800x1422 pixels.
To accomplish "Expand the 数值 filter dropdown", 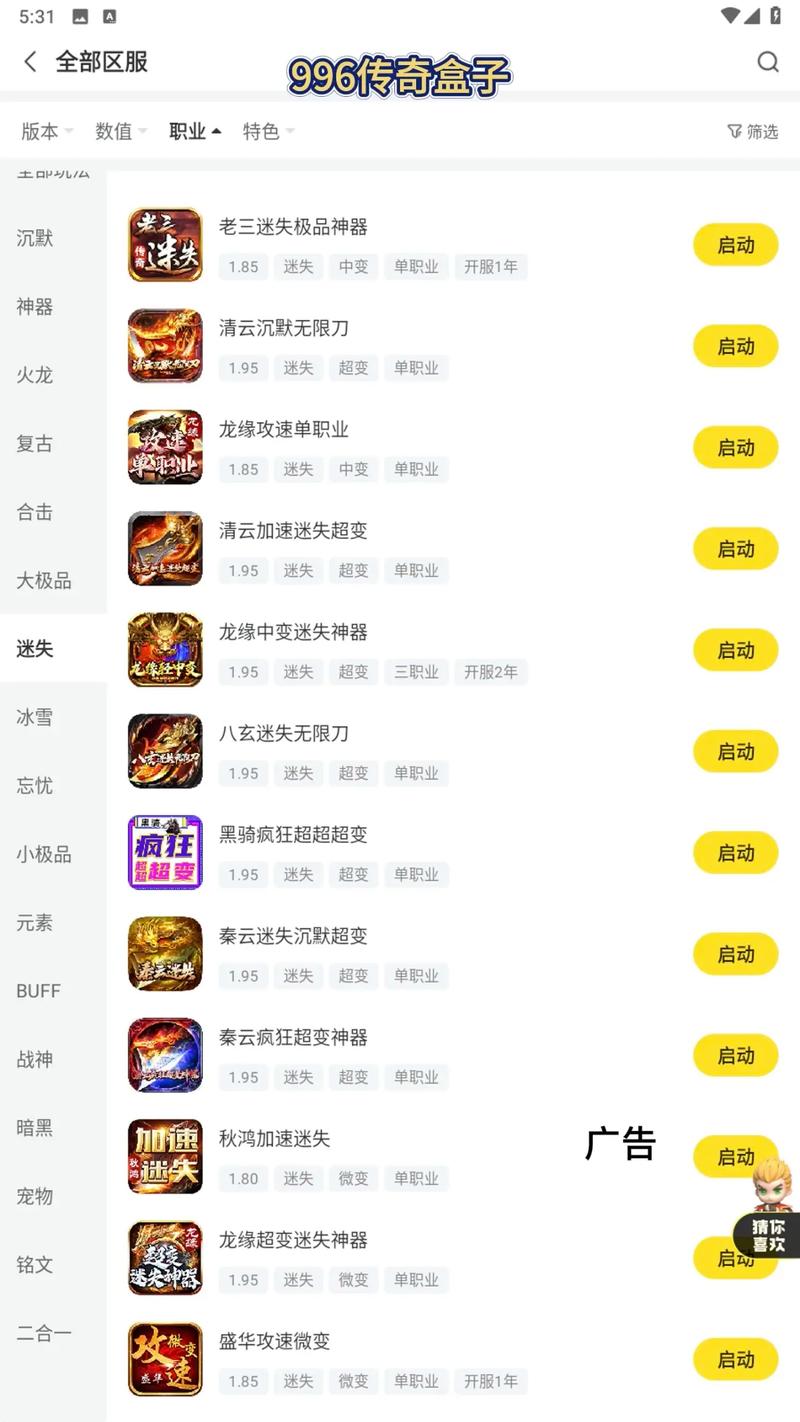I will pos(121,131).
